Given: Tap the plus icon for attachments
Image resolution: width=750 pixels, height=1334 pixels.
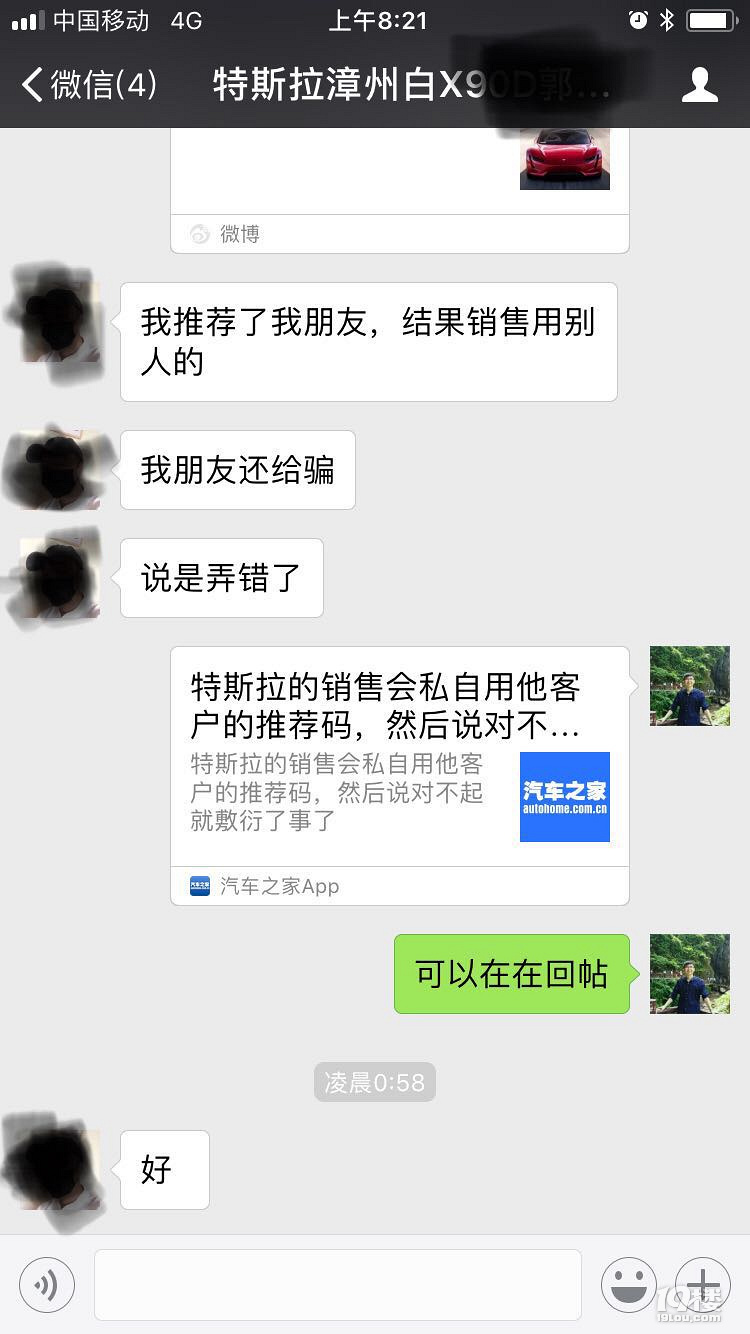Looking at the screenshot, I should [x=703, y=1284].
